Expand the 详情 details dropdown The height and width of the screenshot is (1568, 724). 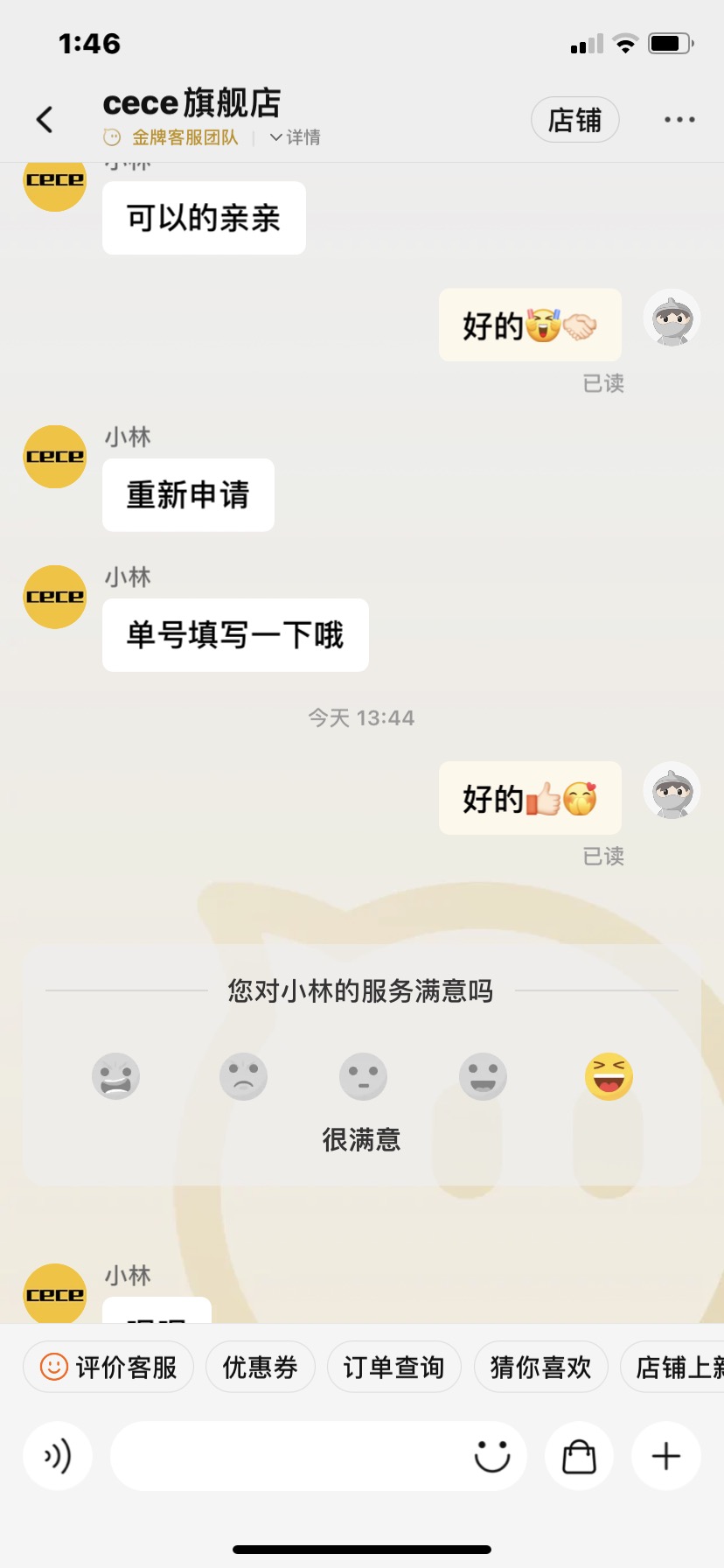pos(296,137)
